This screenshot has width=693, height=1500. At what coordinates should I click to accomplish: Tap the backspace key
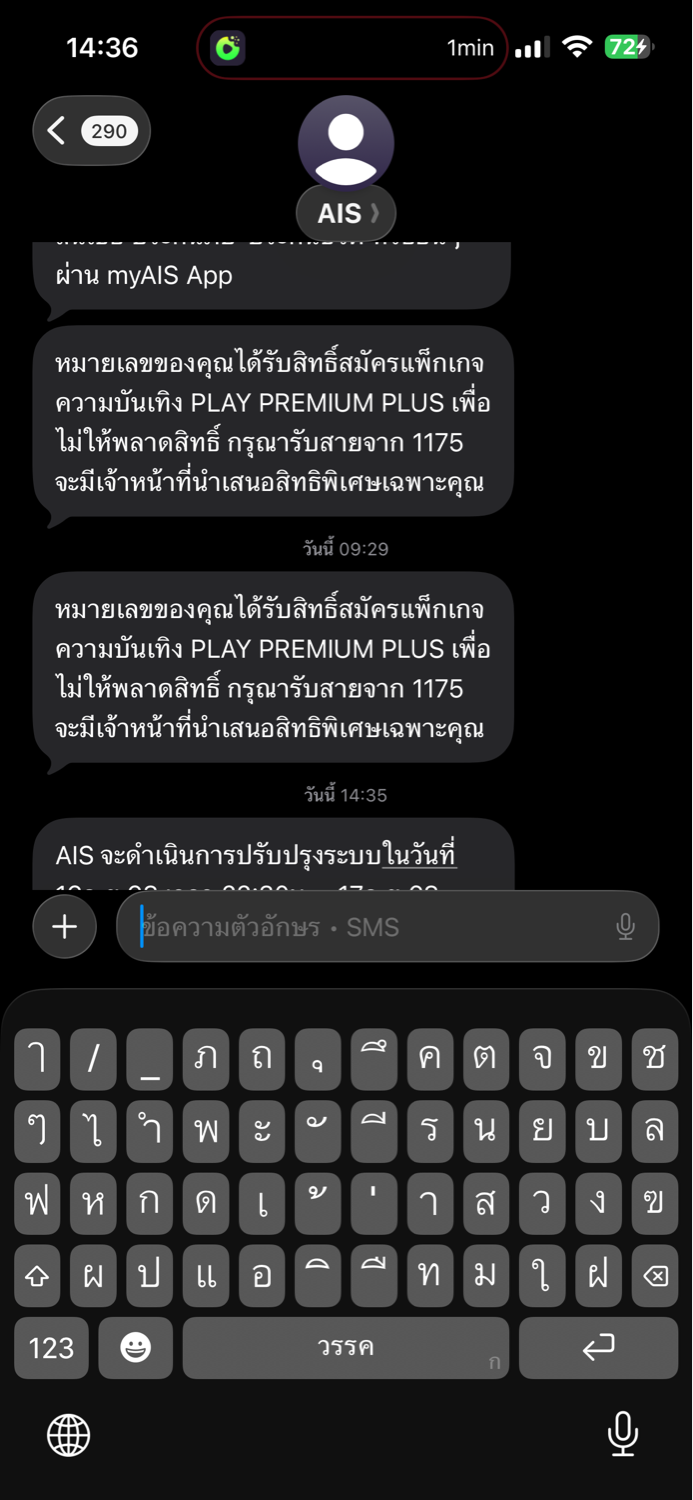pyautogui.click(x=655, y=1276)
